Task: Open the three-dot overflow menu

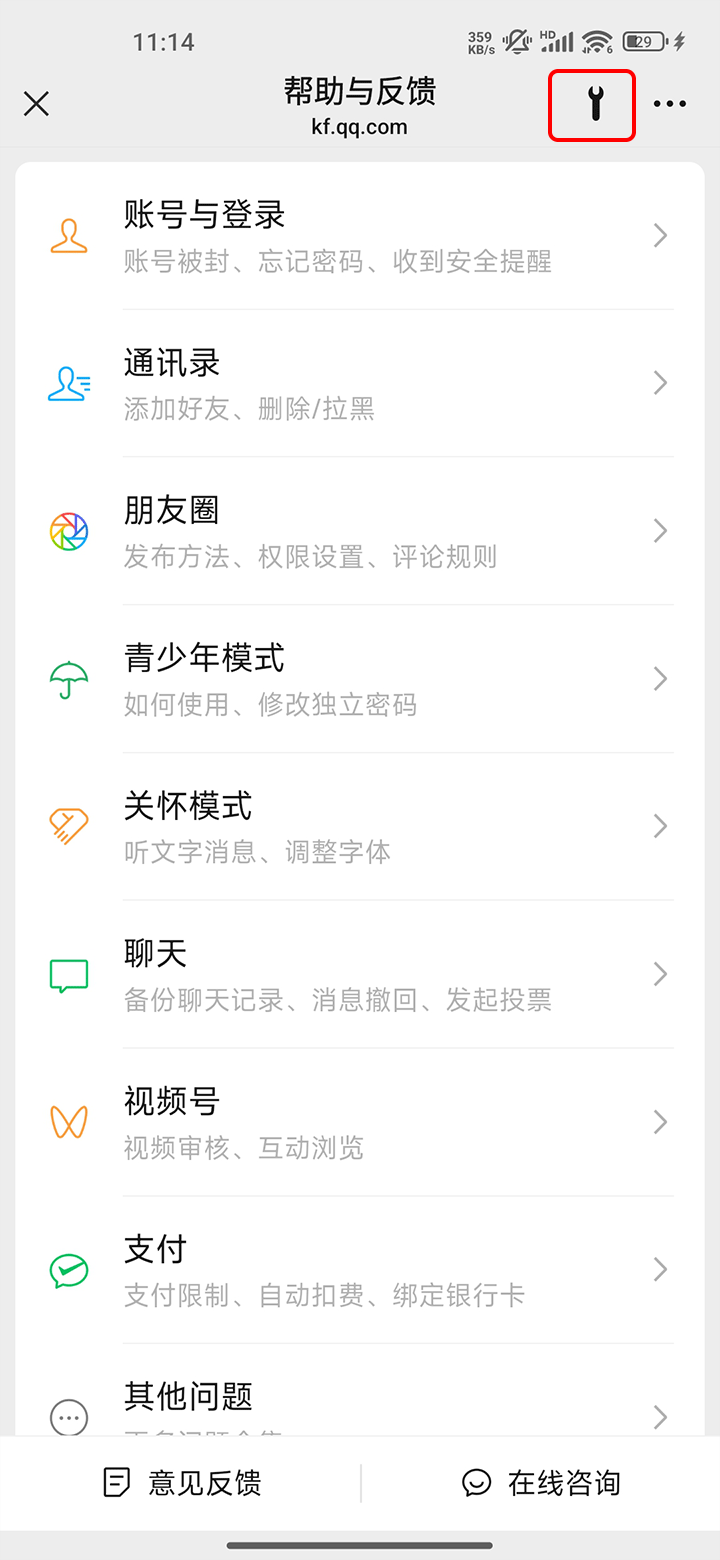Action: click(x=669, y=104)
